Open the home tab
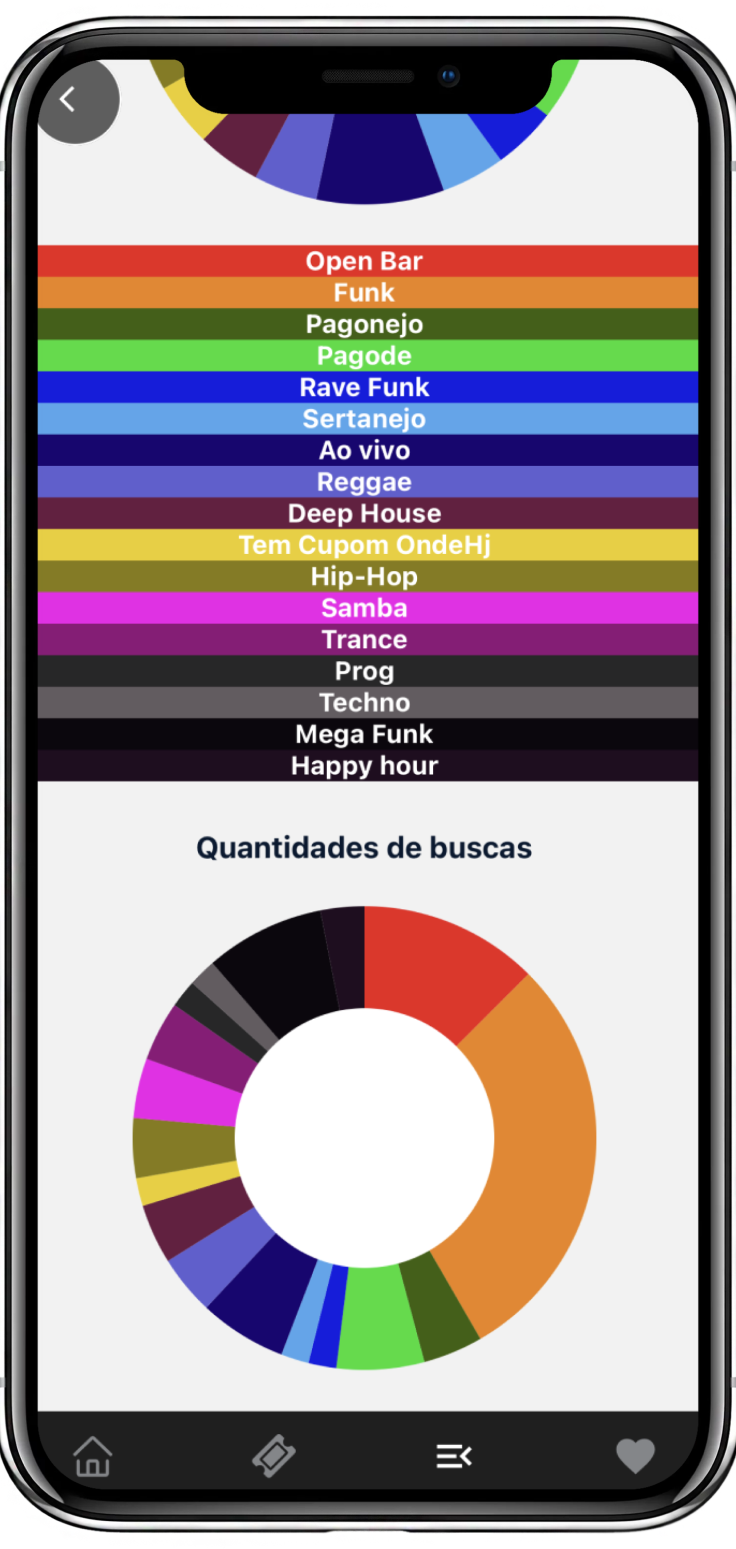Image resolution: width=736 pixels, height=1549 pixels. [x=93, y=1455]
